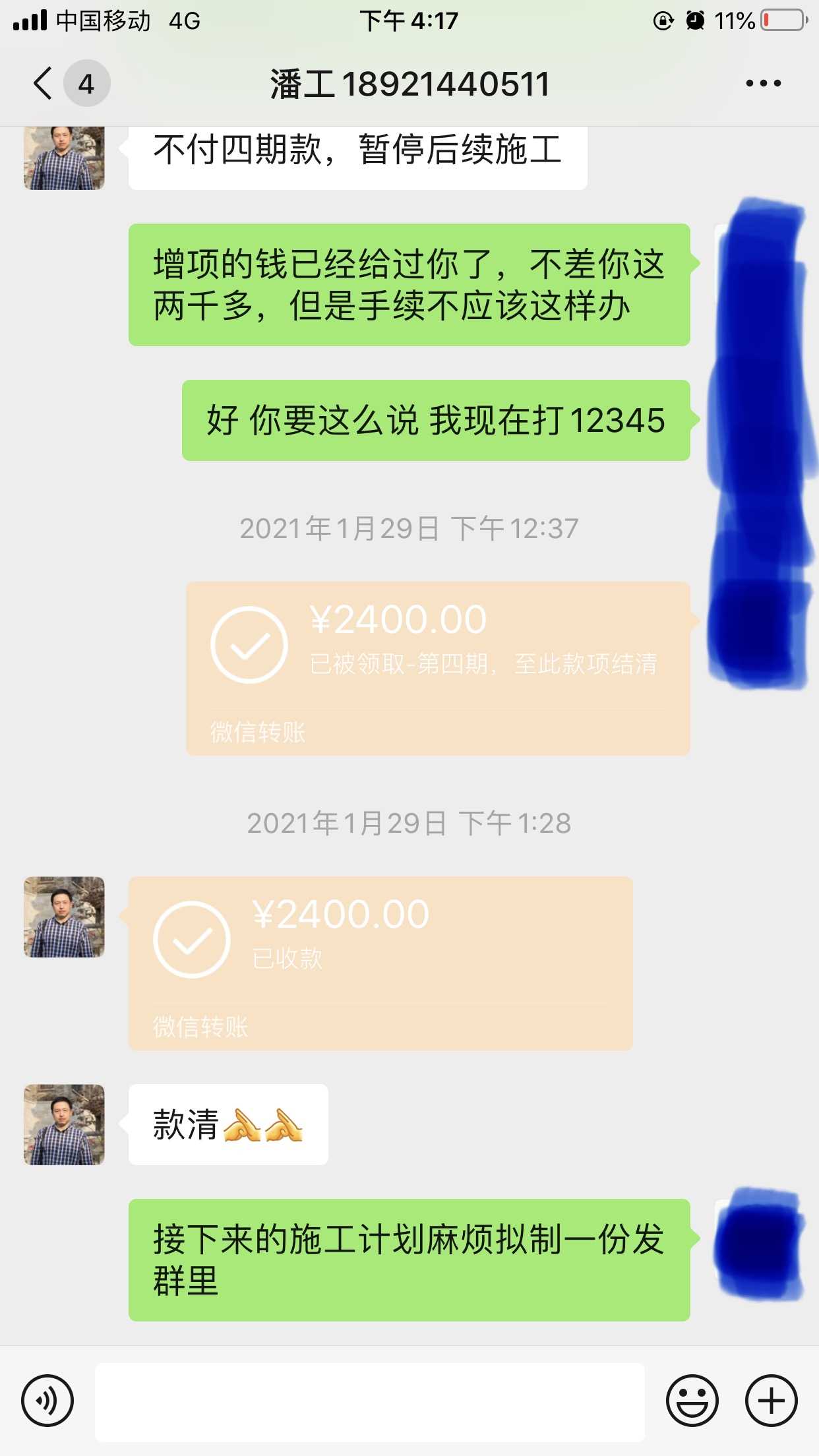Open chat info via three-dot menu
Viewport: 819px width, 1456px height.
point(763,84)
